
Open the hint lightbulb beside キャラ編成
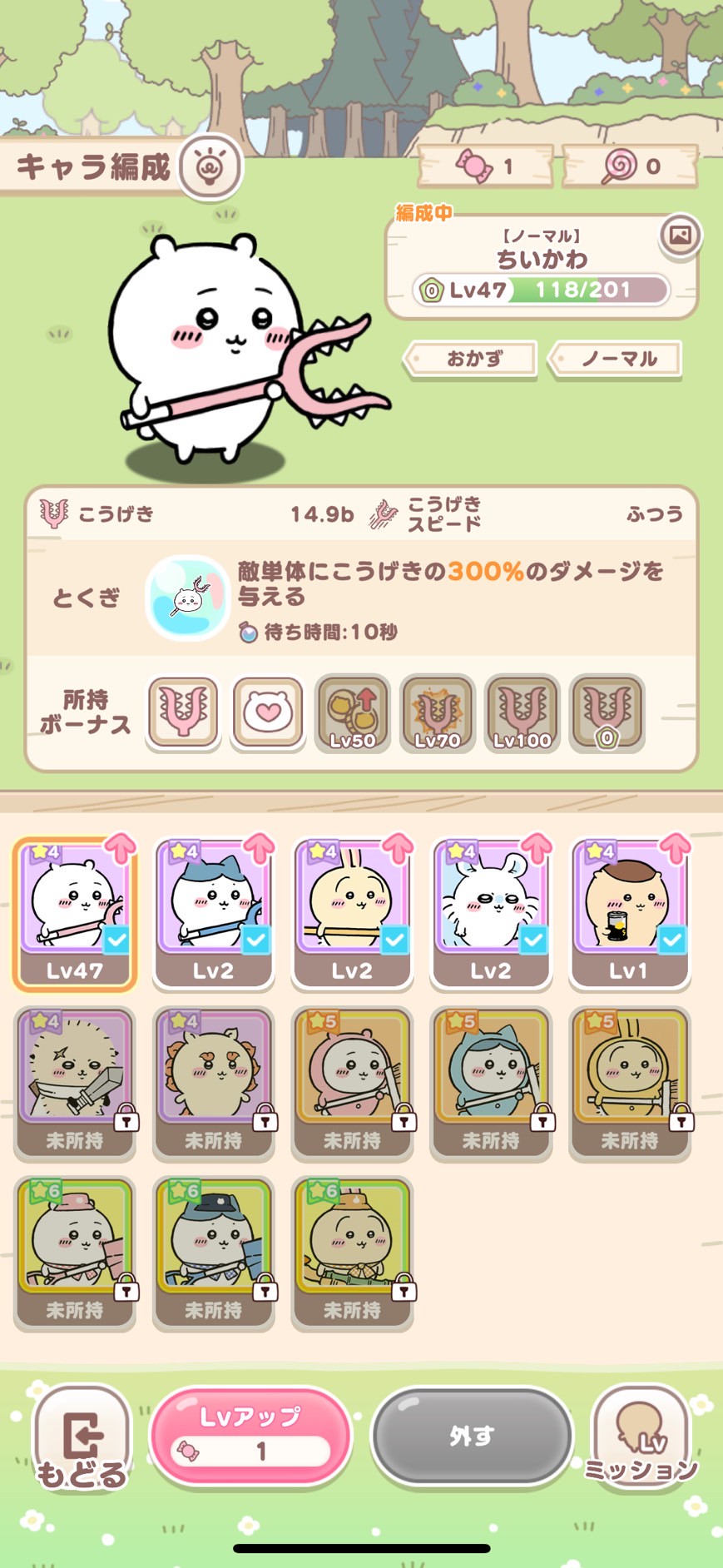click(210, 165)
